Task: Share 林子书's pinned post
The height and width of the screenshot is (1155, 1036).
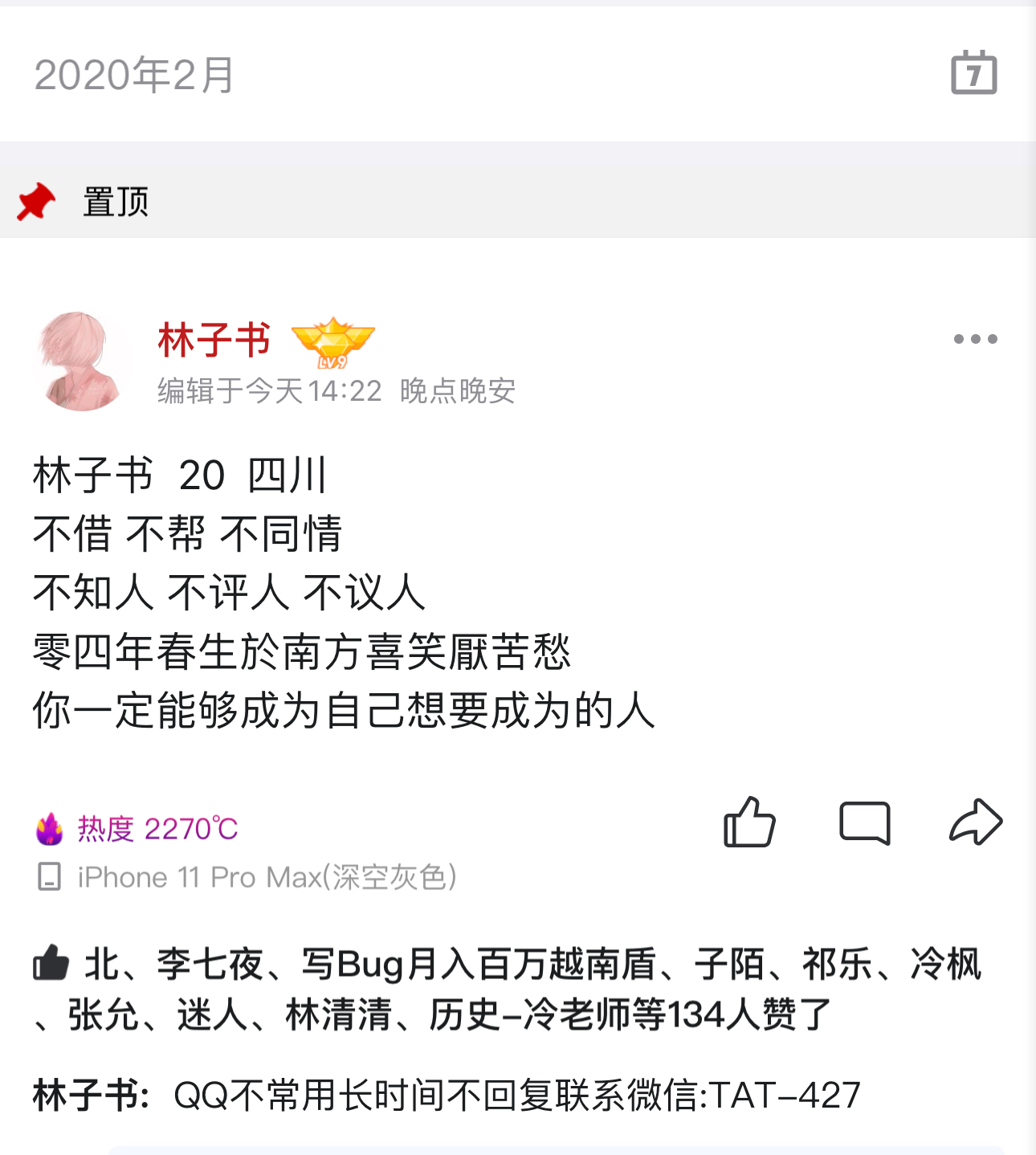Action: (x=976, y=822)
